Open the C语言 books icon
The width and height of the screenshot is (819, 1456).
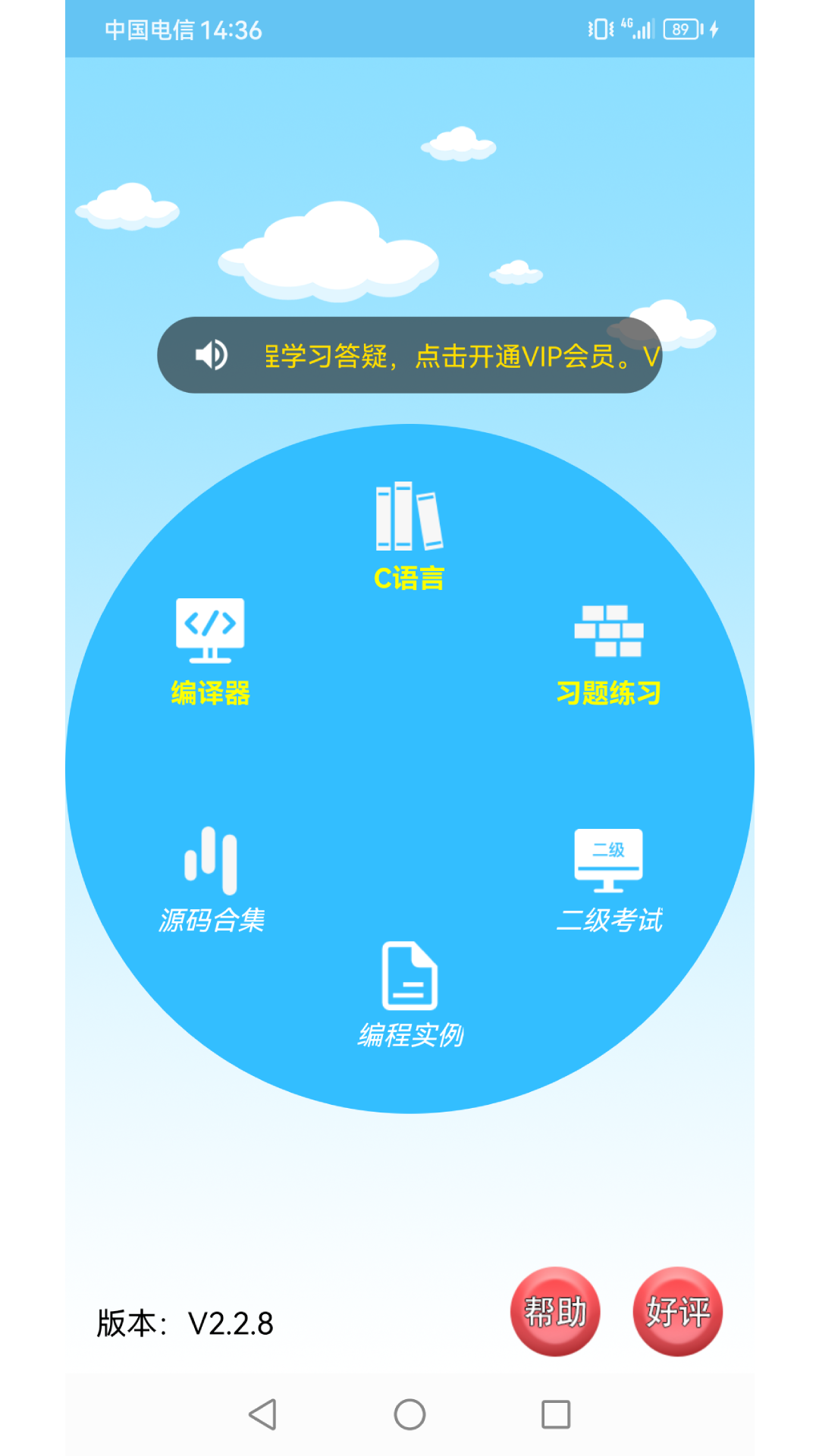click(408, 516)
